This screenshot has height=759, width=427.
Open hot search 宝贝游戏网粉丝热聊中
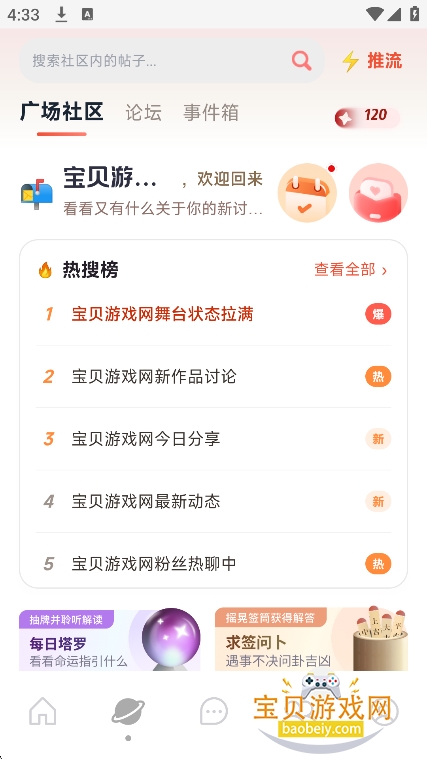(214, 564)
